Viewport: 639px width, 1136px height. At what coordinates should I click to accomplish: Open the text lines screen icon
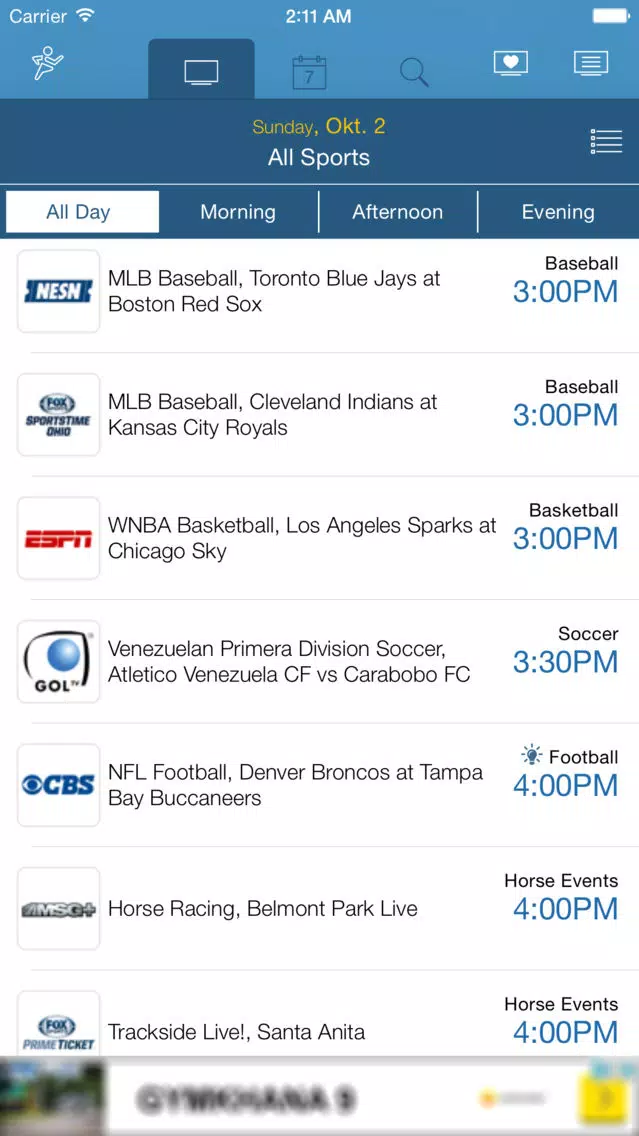click(591, 63)
